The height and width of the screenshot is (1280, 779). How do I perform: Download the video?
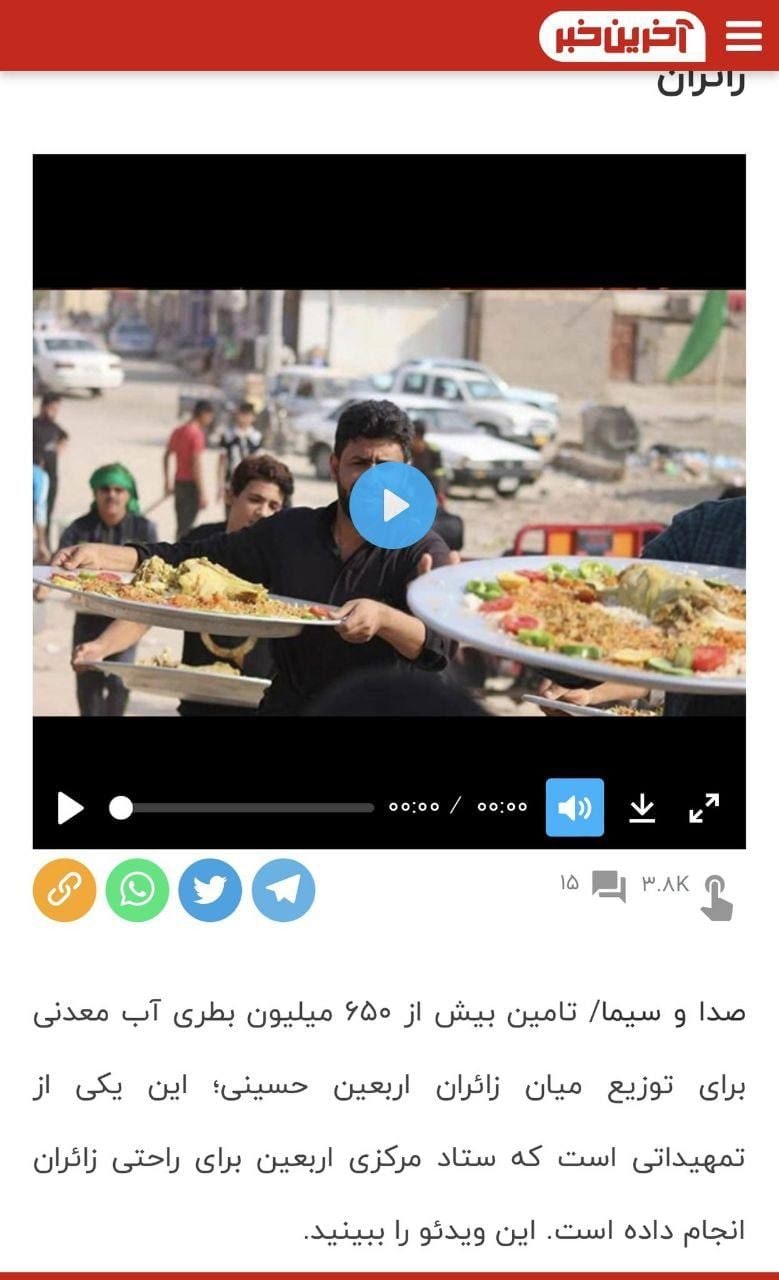642,807
